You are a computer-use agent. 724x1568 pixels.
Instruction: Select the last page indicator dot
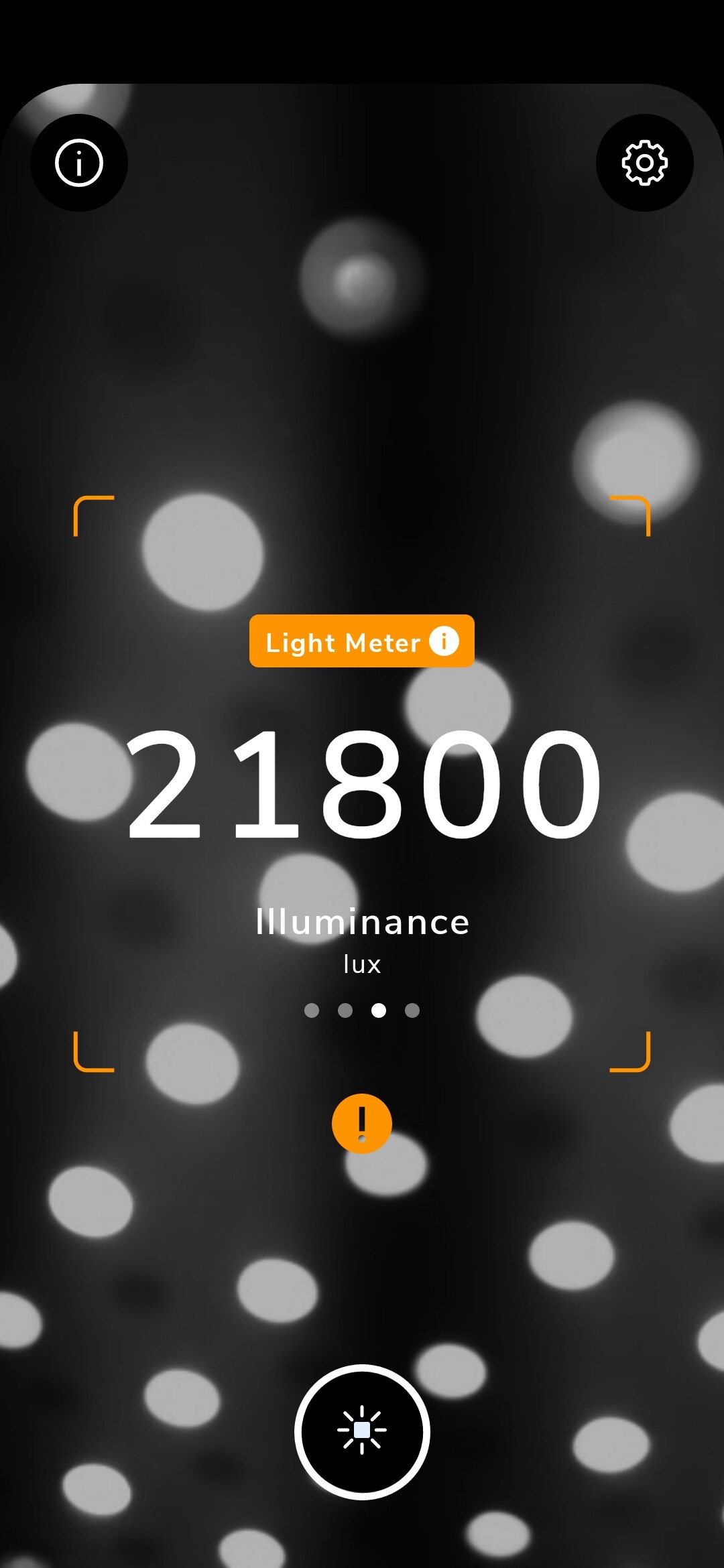tap(412, 1010)
